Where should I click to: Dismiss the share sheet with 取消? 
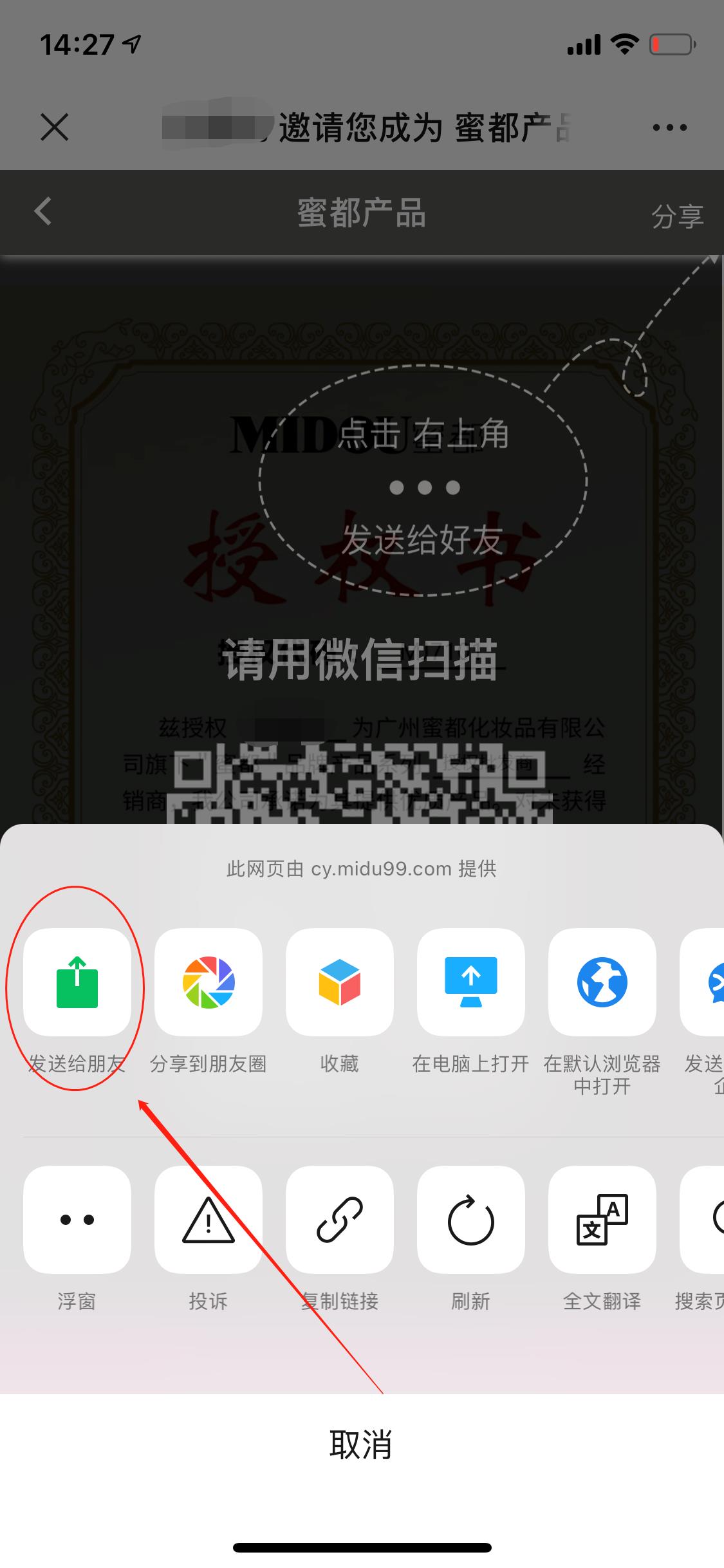[x=362, y=1444]
